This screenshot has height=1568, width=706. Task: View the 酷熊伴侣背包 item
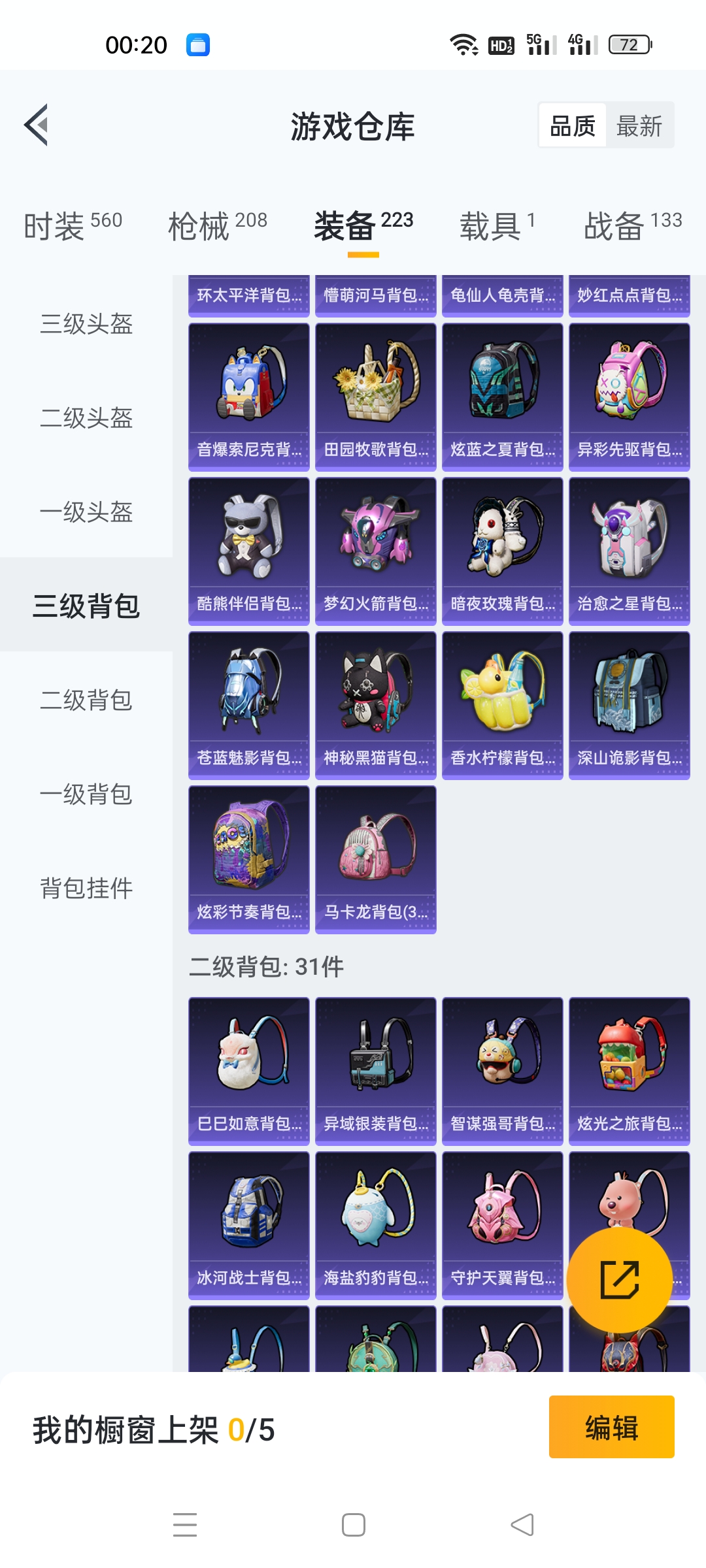(x=249, y=551)
